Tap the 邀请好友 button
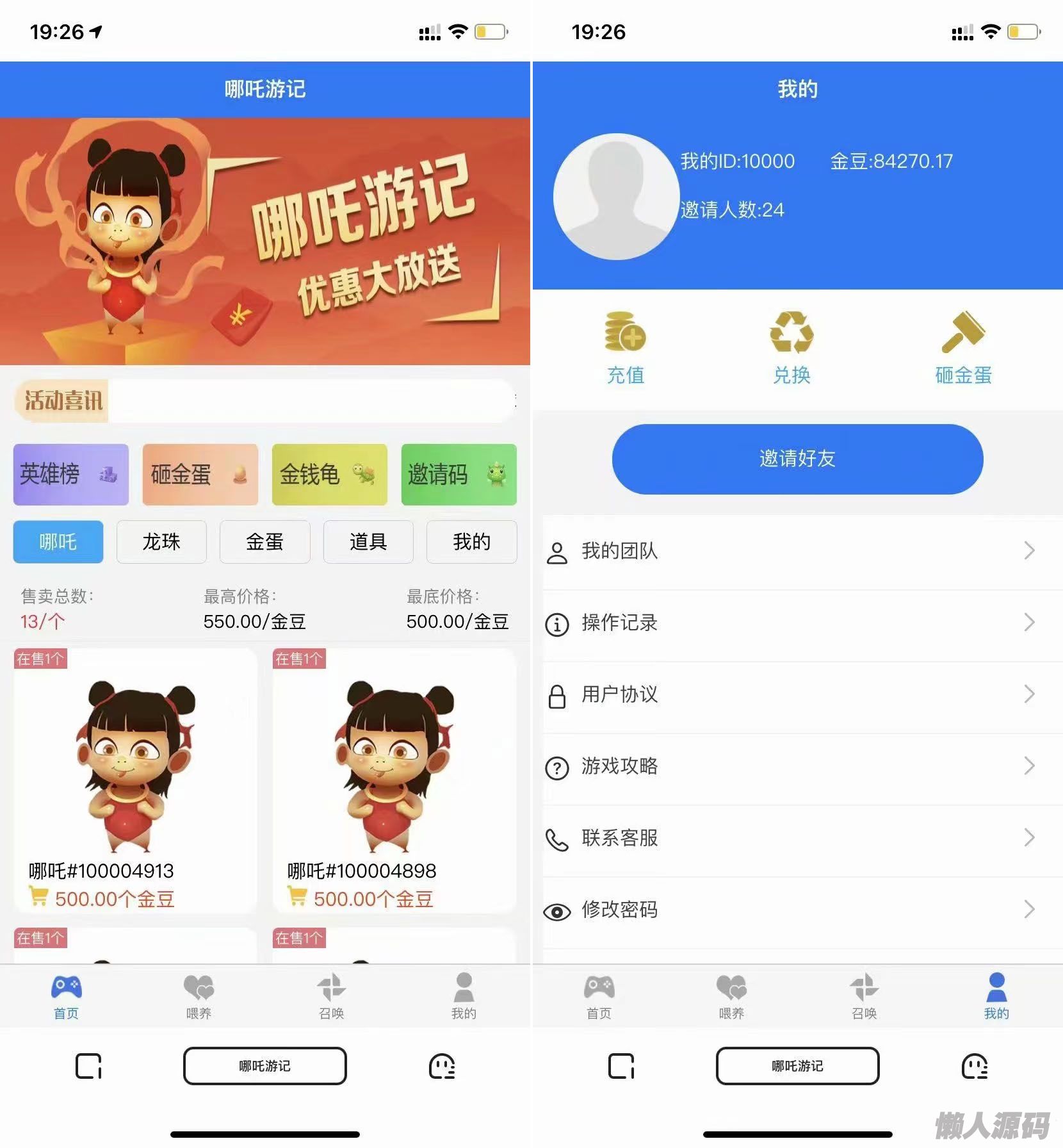The height and width of the screenshot is (1148, 1063). [797, 459]
